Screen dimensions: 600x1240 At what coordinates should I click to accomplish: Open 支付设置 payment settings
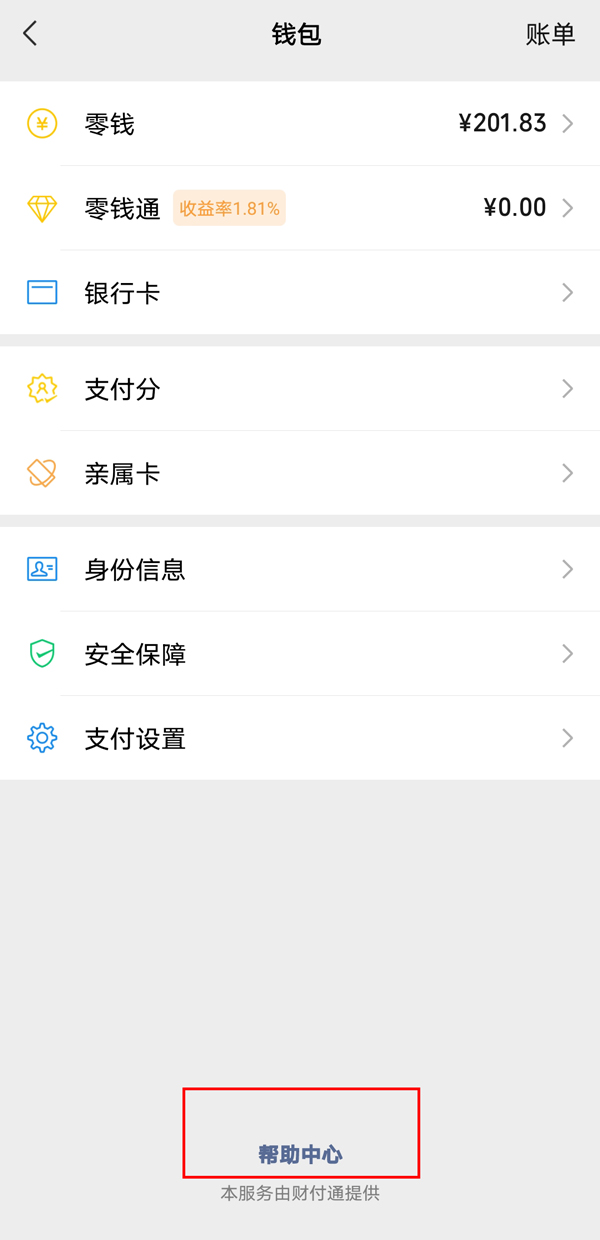click(300, 739)
